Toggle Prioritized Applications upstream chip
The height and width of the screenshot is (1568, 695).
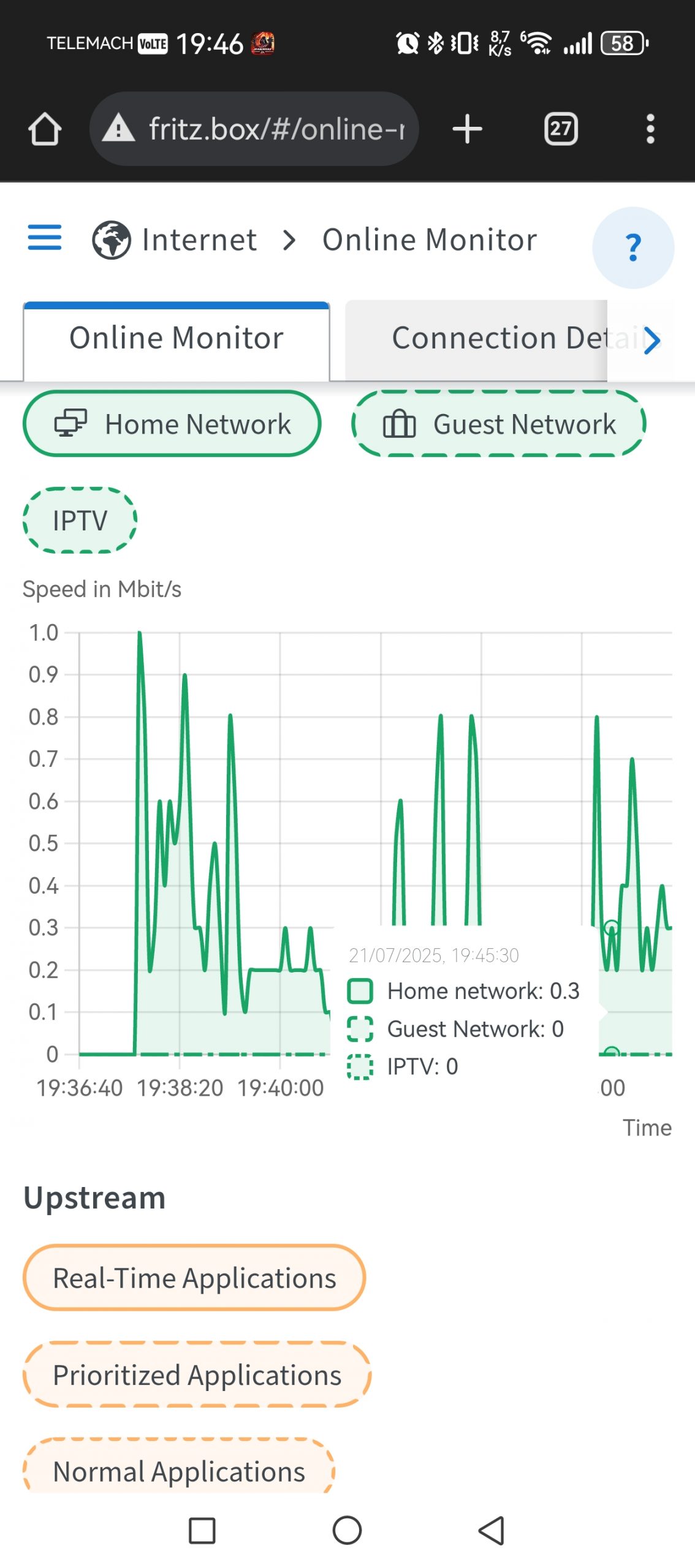(x=197, y=1374)
